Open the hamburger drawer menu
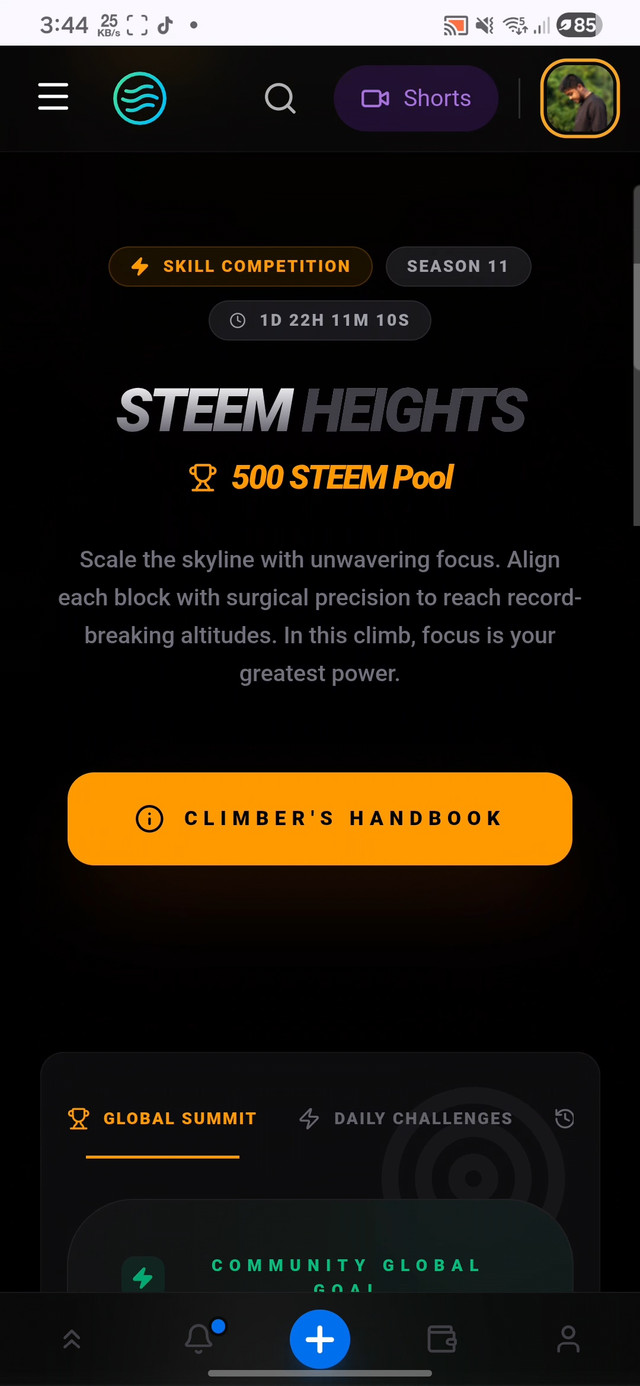 tap(53, 98)
